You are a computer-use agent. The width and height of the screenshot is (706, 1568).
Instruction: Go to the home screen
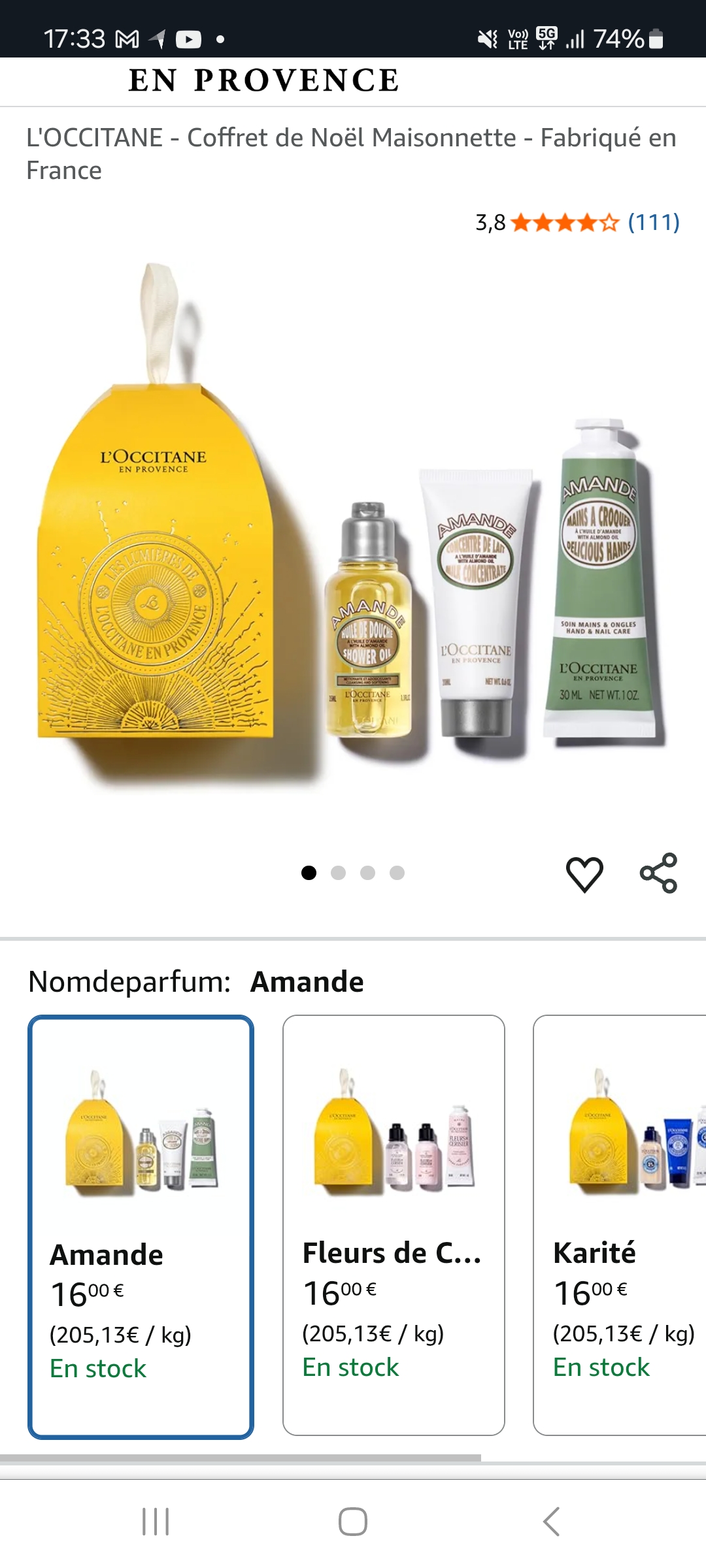click(353, 1522)
